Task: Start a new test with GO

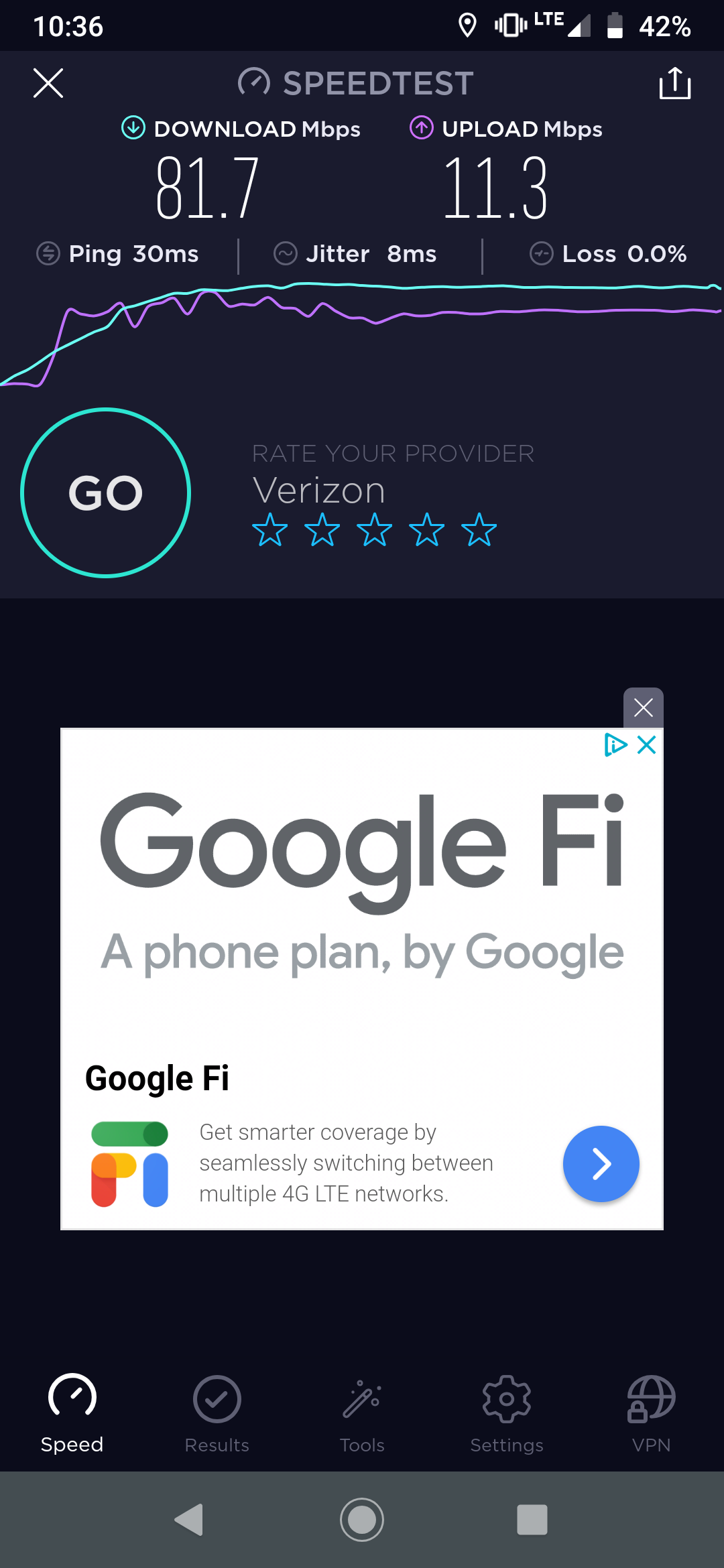Action: (x=106, y=493)
